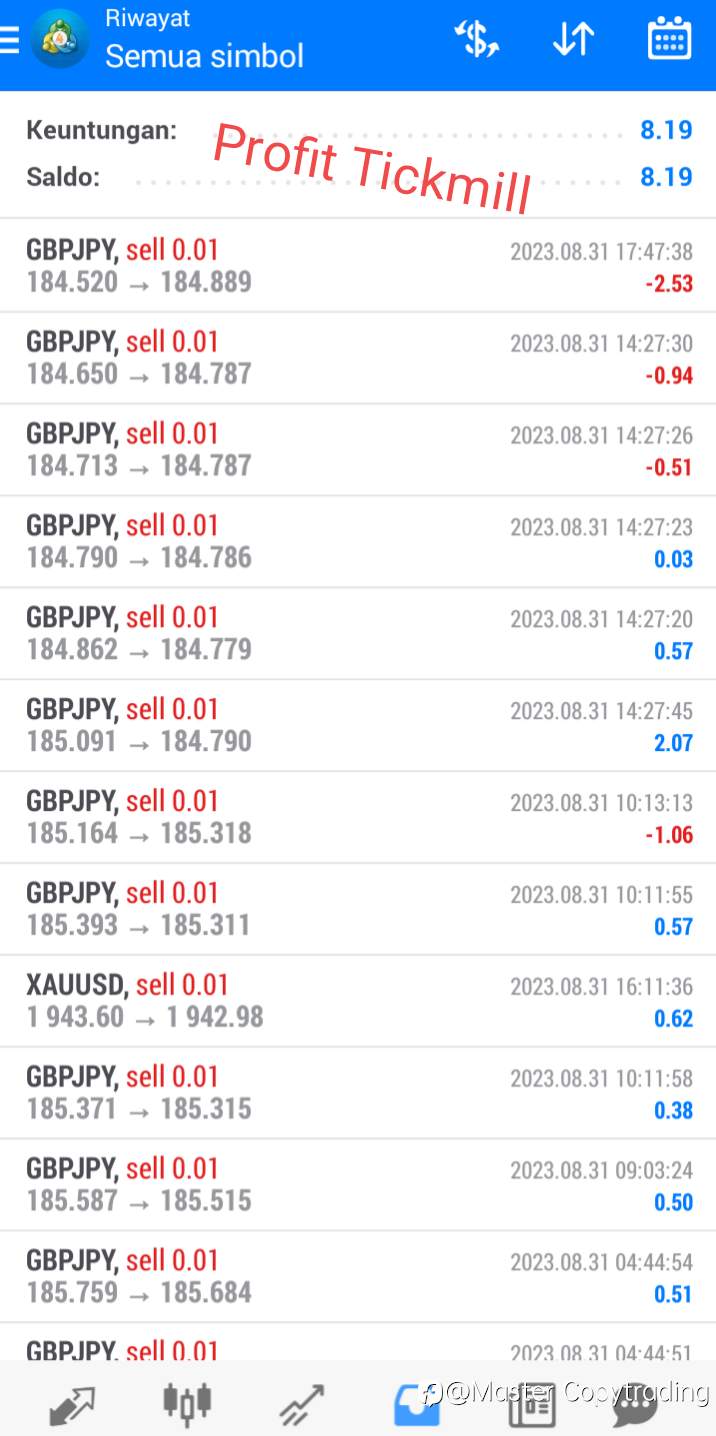Screen dimensions: 716x1436
Task: Expand the GBPJPY trade with -1.06 loss
Action: click(x=358, y=818)
